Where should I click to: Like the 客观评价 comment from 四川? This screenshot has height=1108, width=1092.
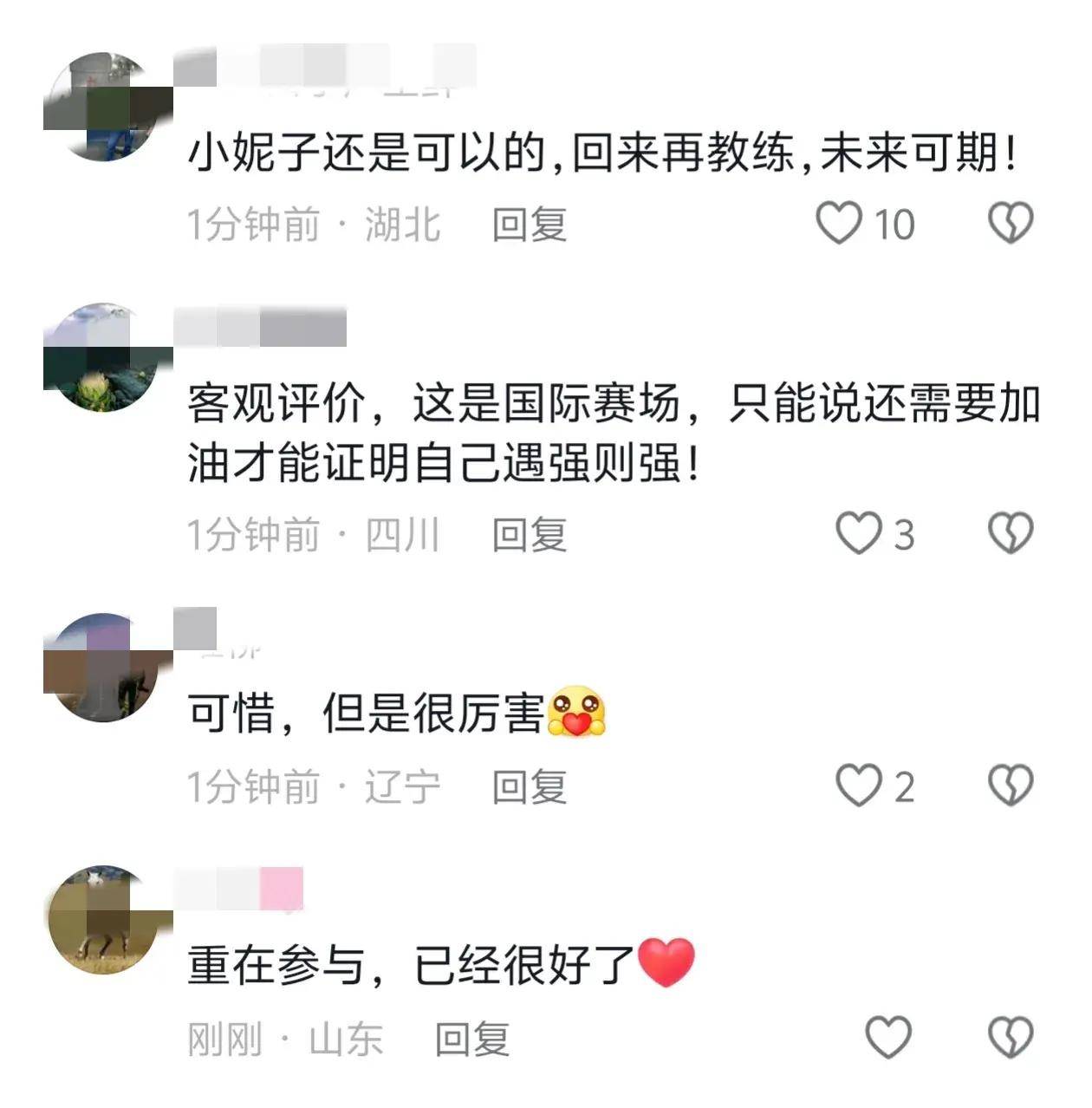coord(858,533)
